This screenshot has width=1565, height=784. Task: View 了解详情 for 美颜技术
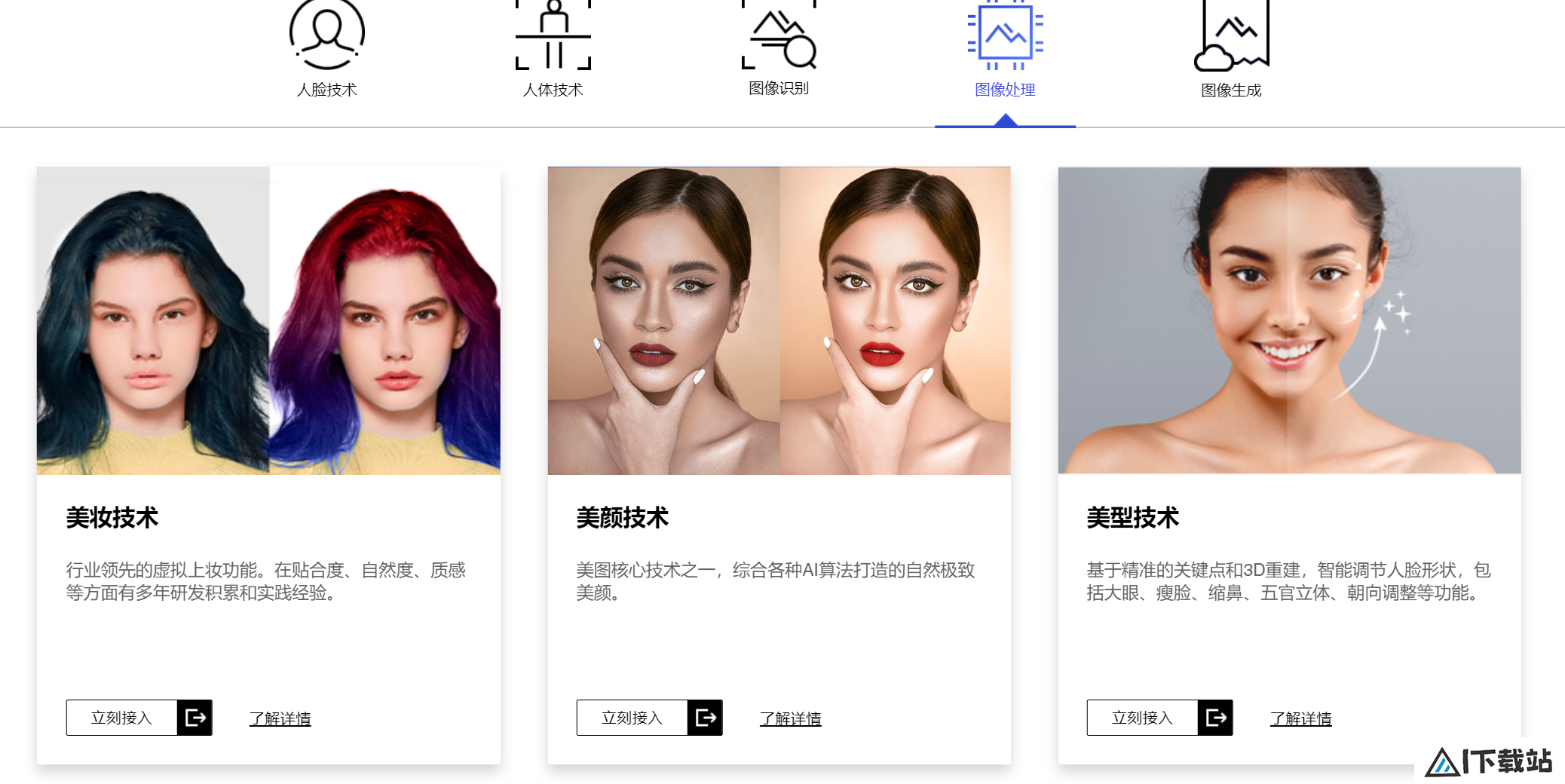pos(790,718)
